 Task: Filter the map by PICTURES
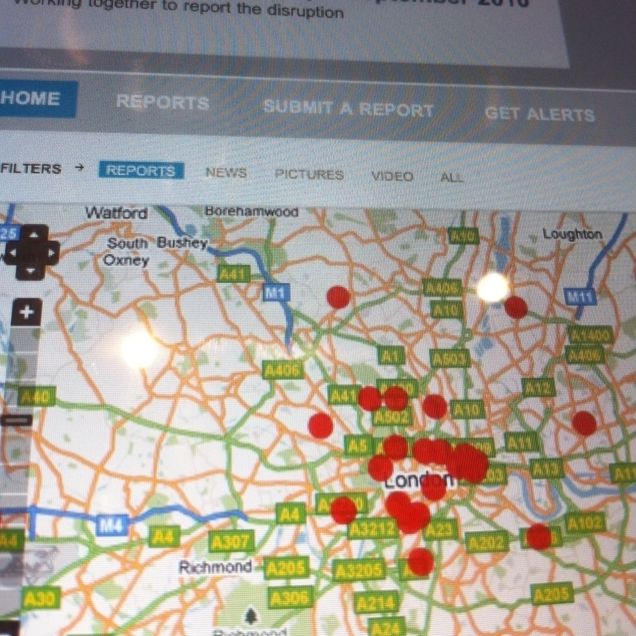tap(309, 174)
